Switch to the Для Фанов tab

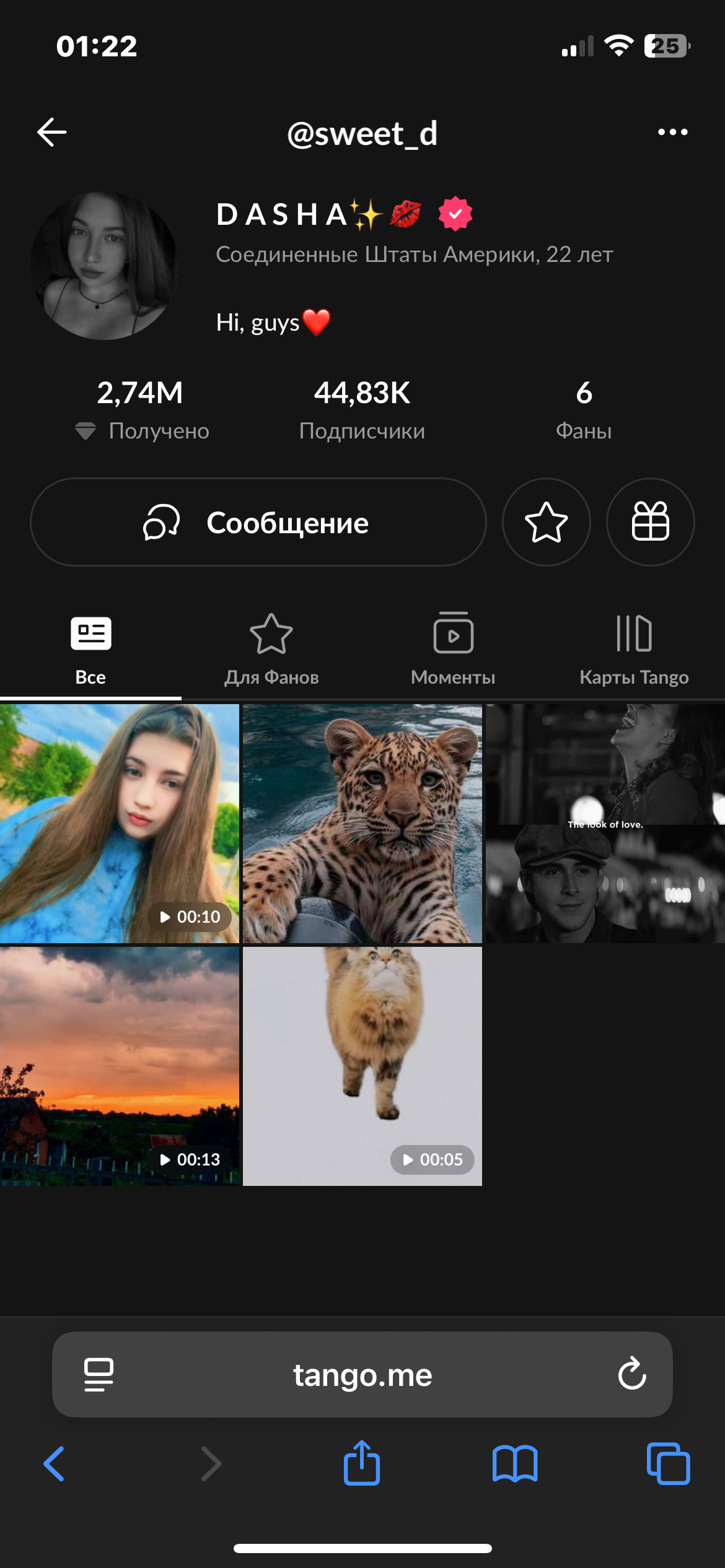point(271,650)
